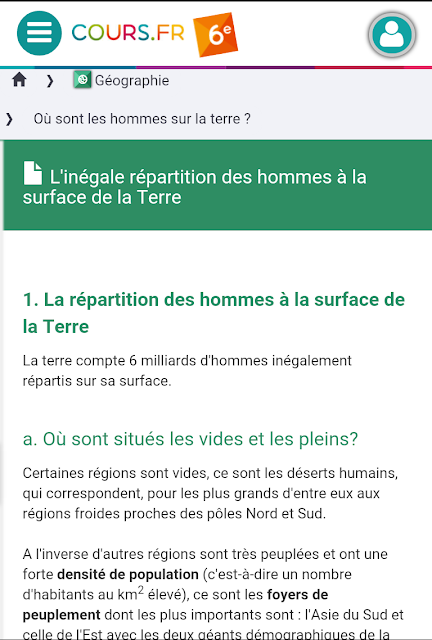
Task: Open the Géographie breadcrumb link
Action: [x=121, y=80]
